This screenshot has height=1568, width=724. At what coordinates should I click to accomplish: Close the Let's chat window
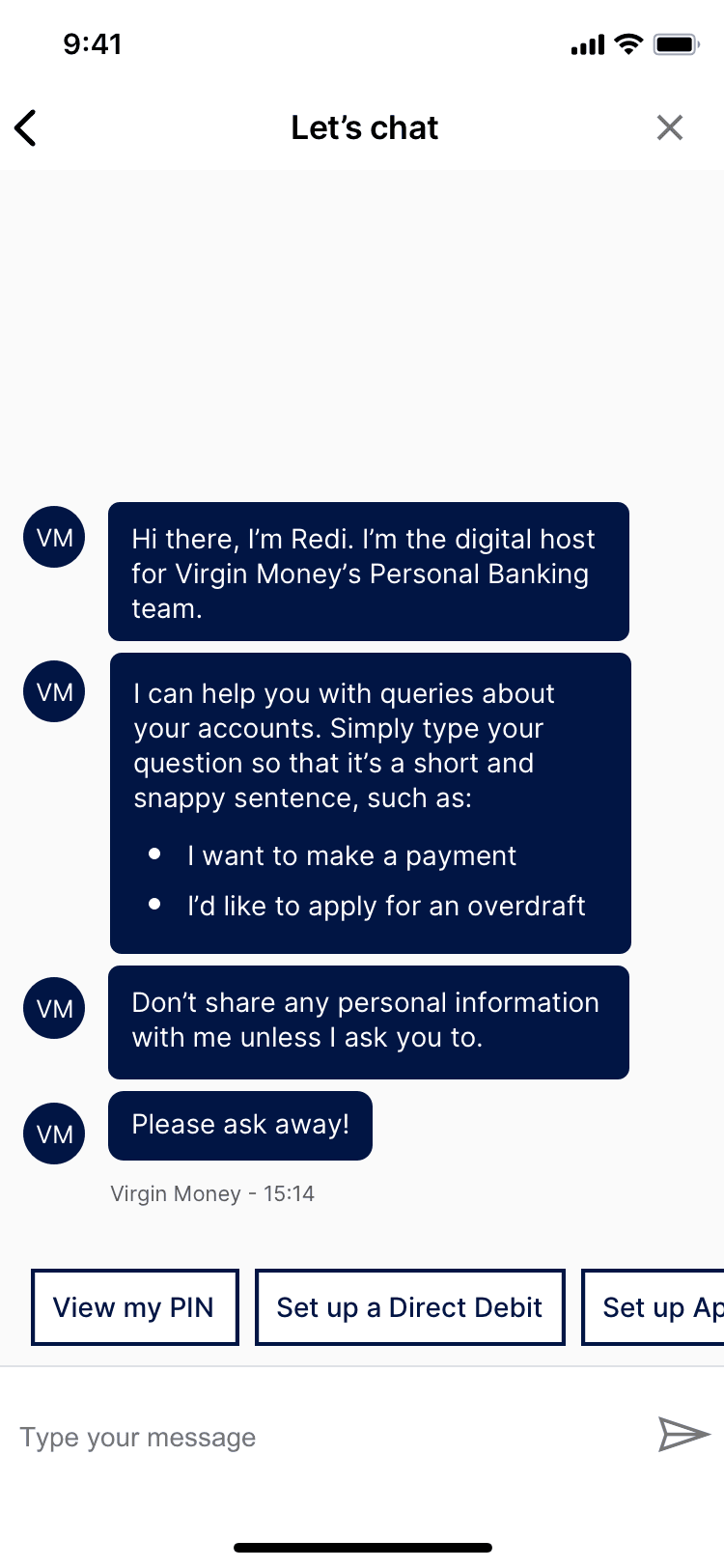[669, 127]
